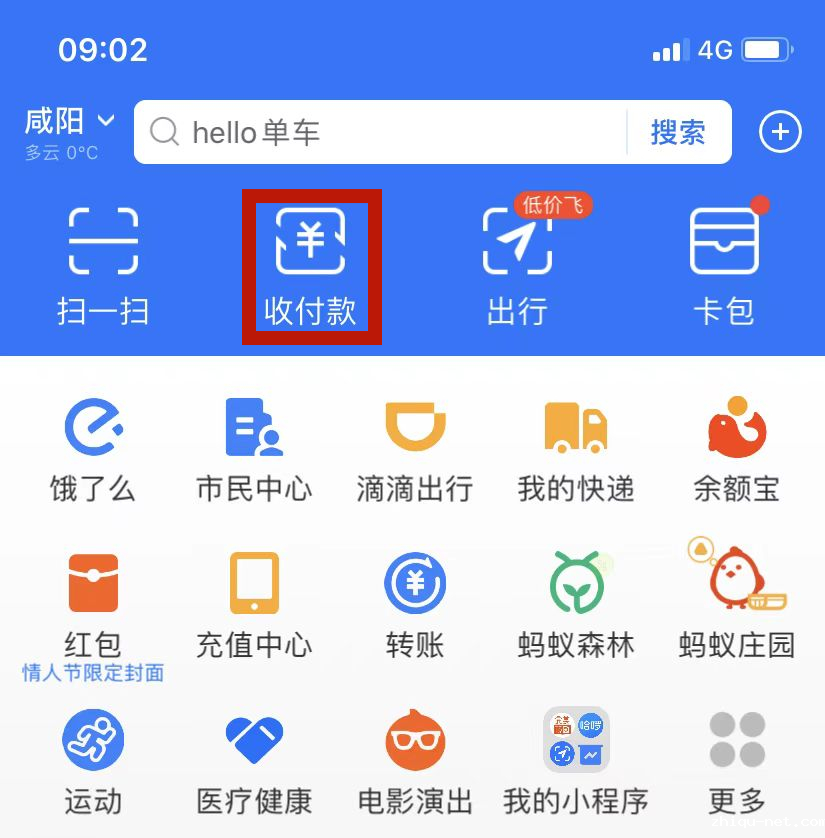
Task: Open 蚂蚁森林 Ant Forest
Action: 576,603
